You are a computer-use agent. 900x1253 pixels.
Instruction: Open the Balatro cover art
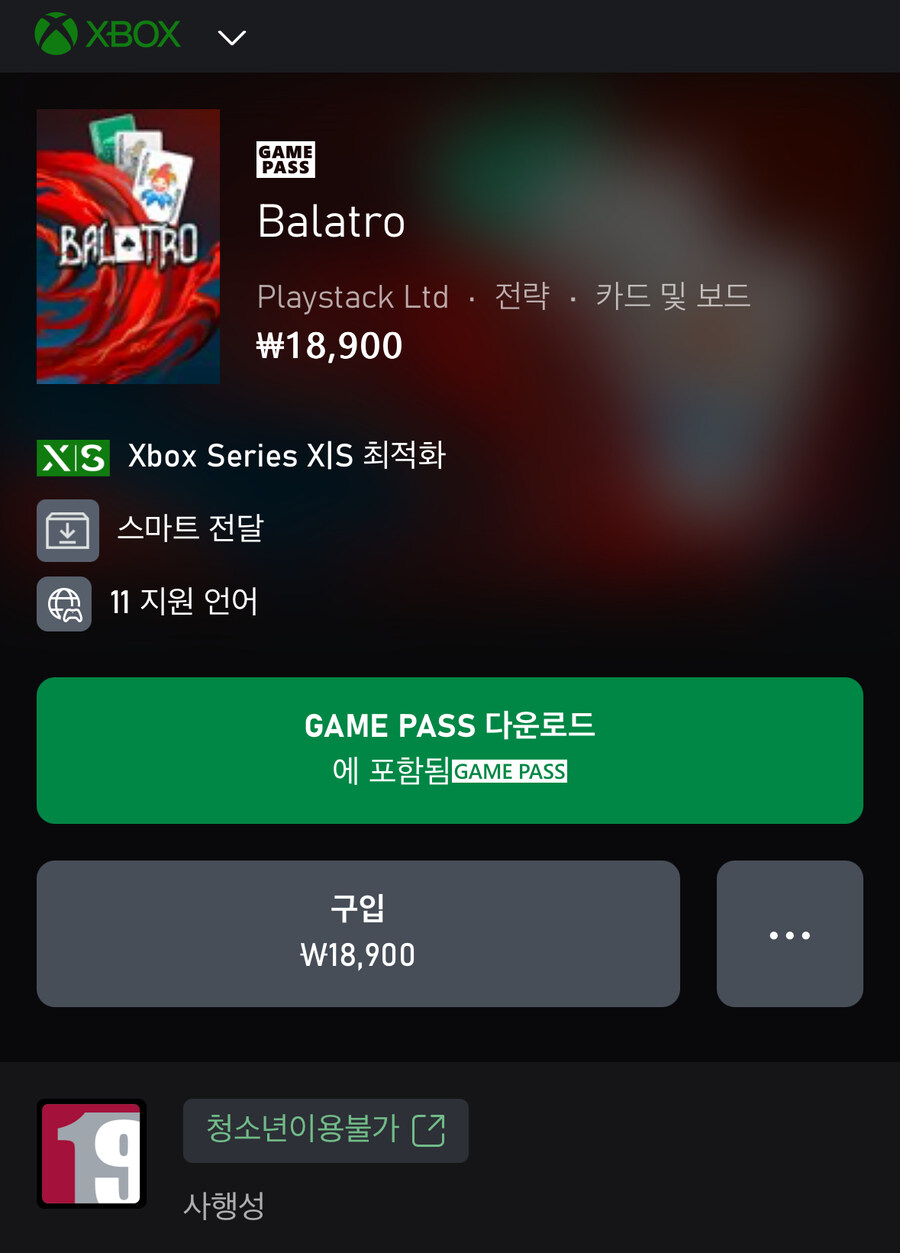(128, 246)
